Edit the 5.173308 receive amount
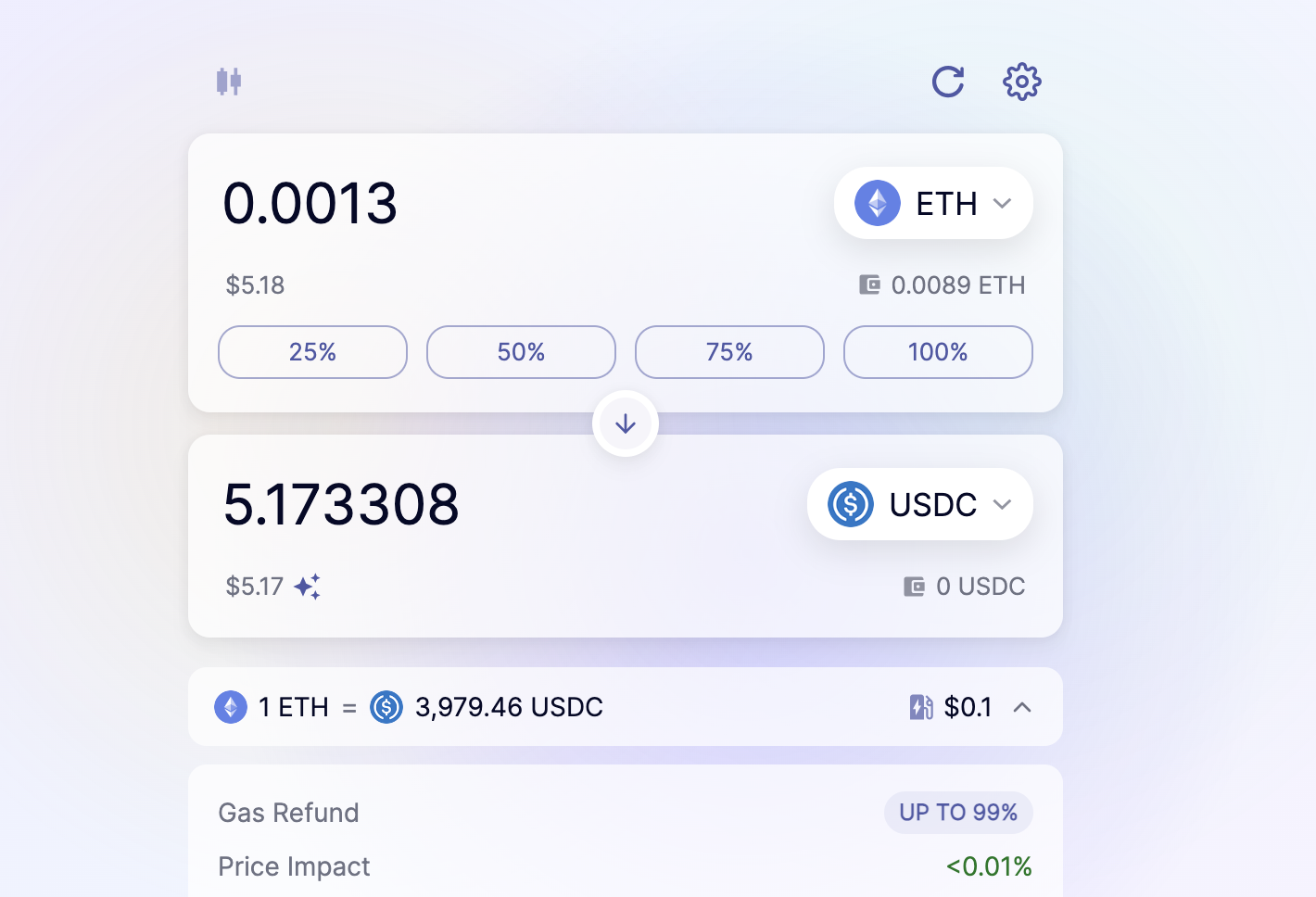The image size is (1316, 897). pos(341,505)
